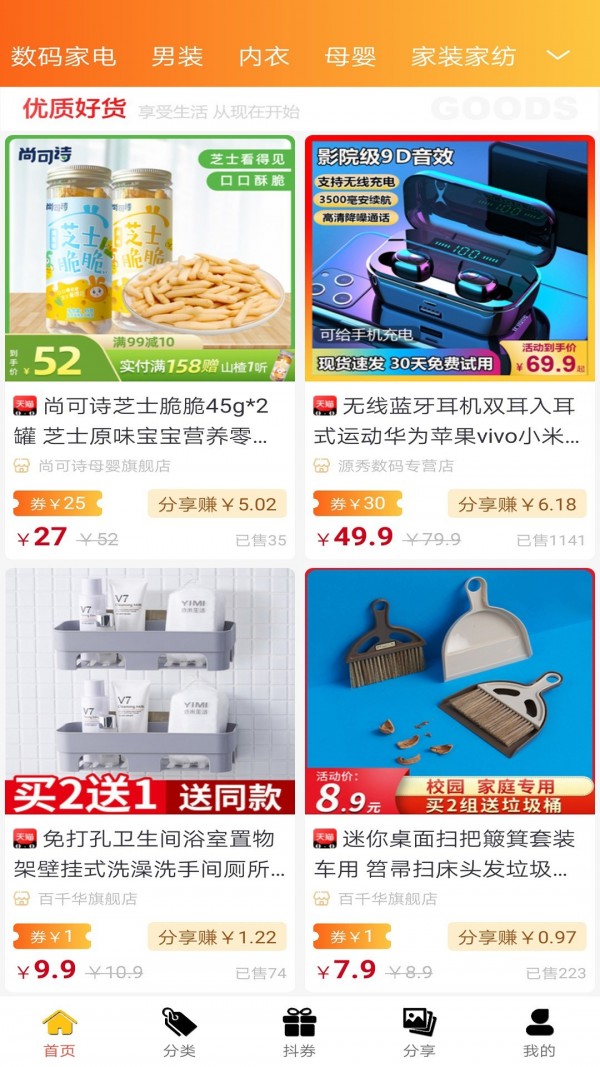The height and width of the screenshot is (1067, 600).
Task: Select the 家装家纺 category tab
Action: 464,56
